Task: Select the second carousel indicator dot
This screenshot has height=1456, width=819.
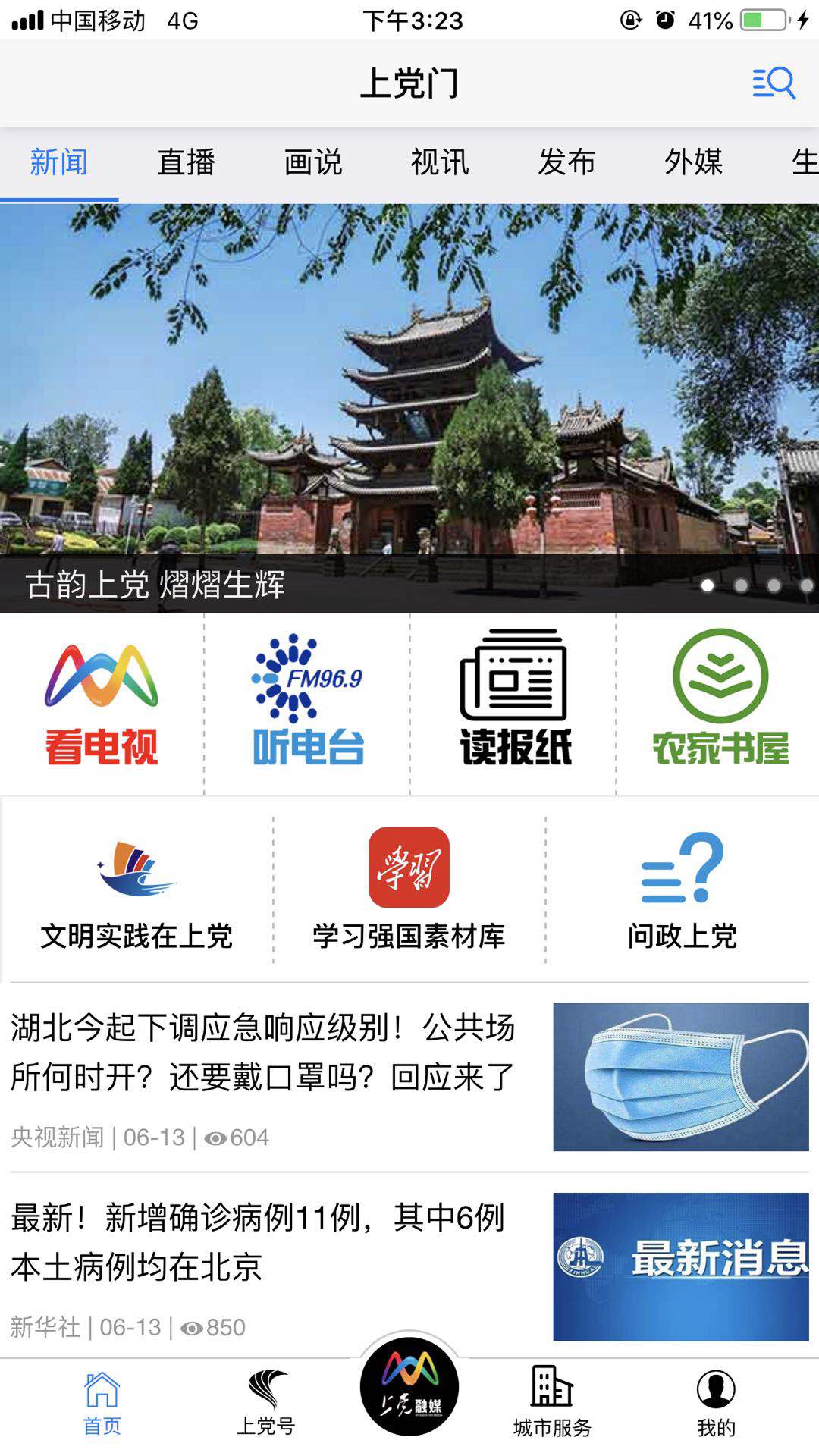Action: 741,585
